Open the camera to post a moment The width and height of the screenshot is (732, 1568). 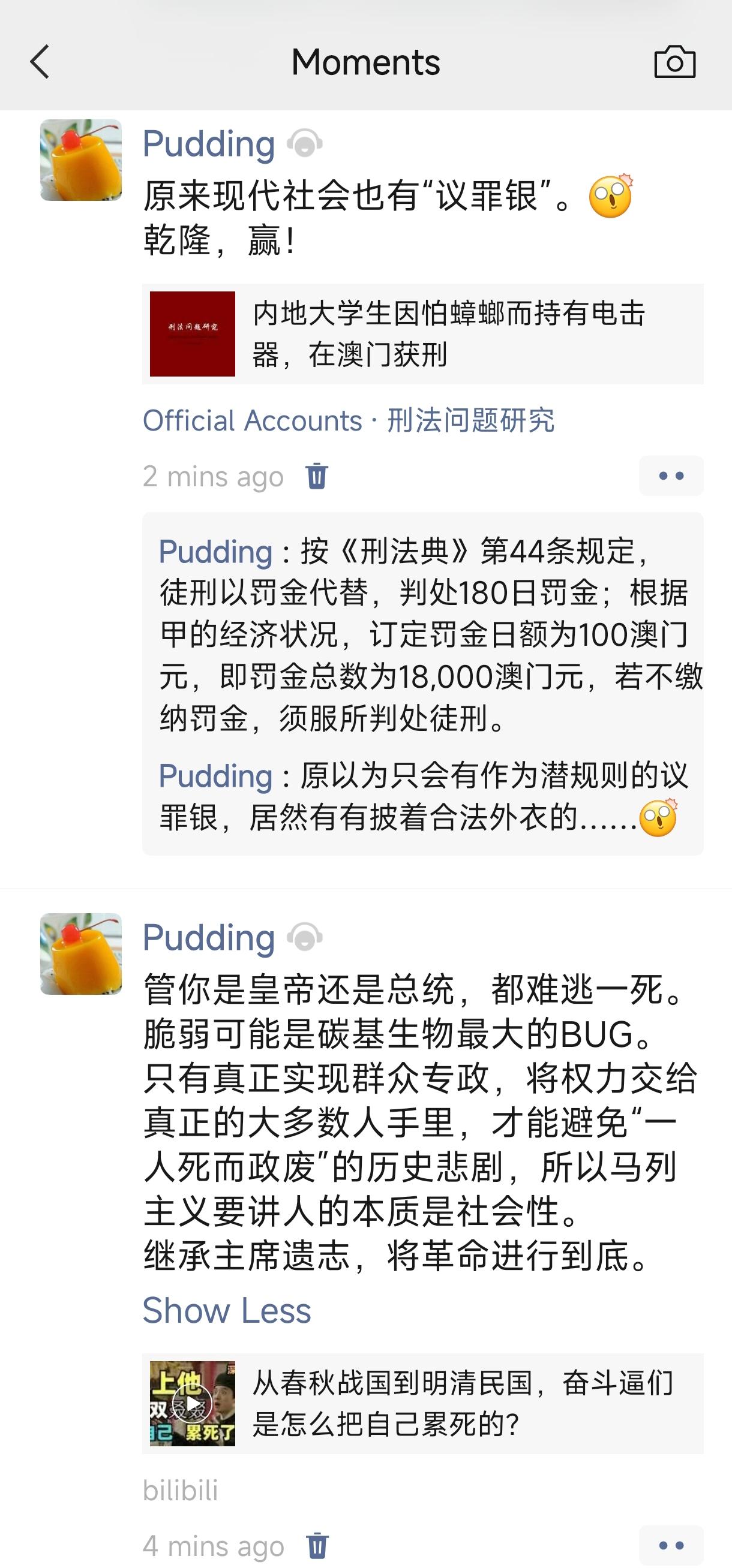coord(674,62)
